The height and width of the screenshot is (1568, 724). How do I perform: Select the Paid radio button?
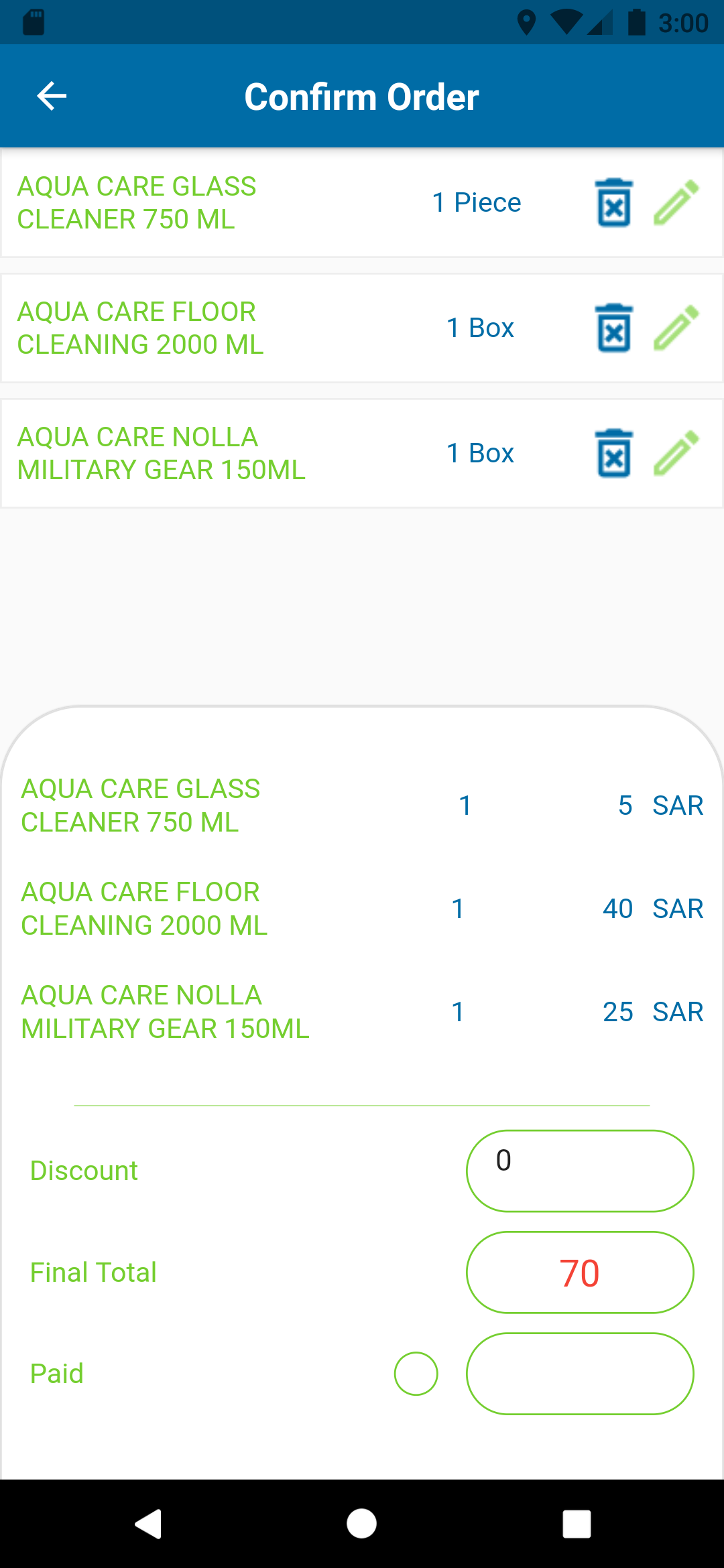point(416,1374)
